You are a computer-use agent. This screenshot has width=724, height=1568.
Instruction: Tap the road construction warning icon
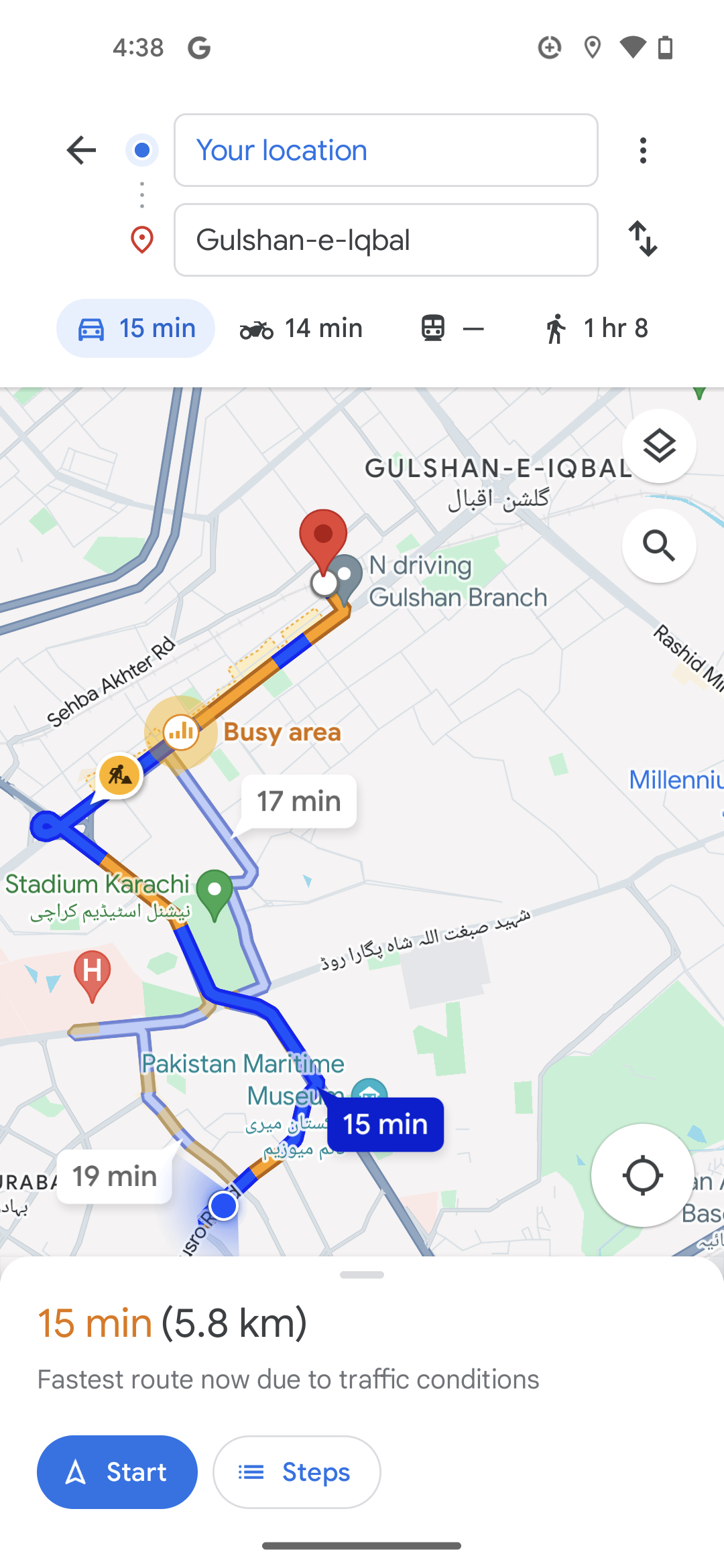(120, 775)
